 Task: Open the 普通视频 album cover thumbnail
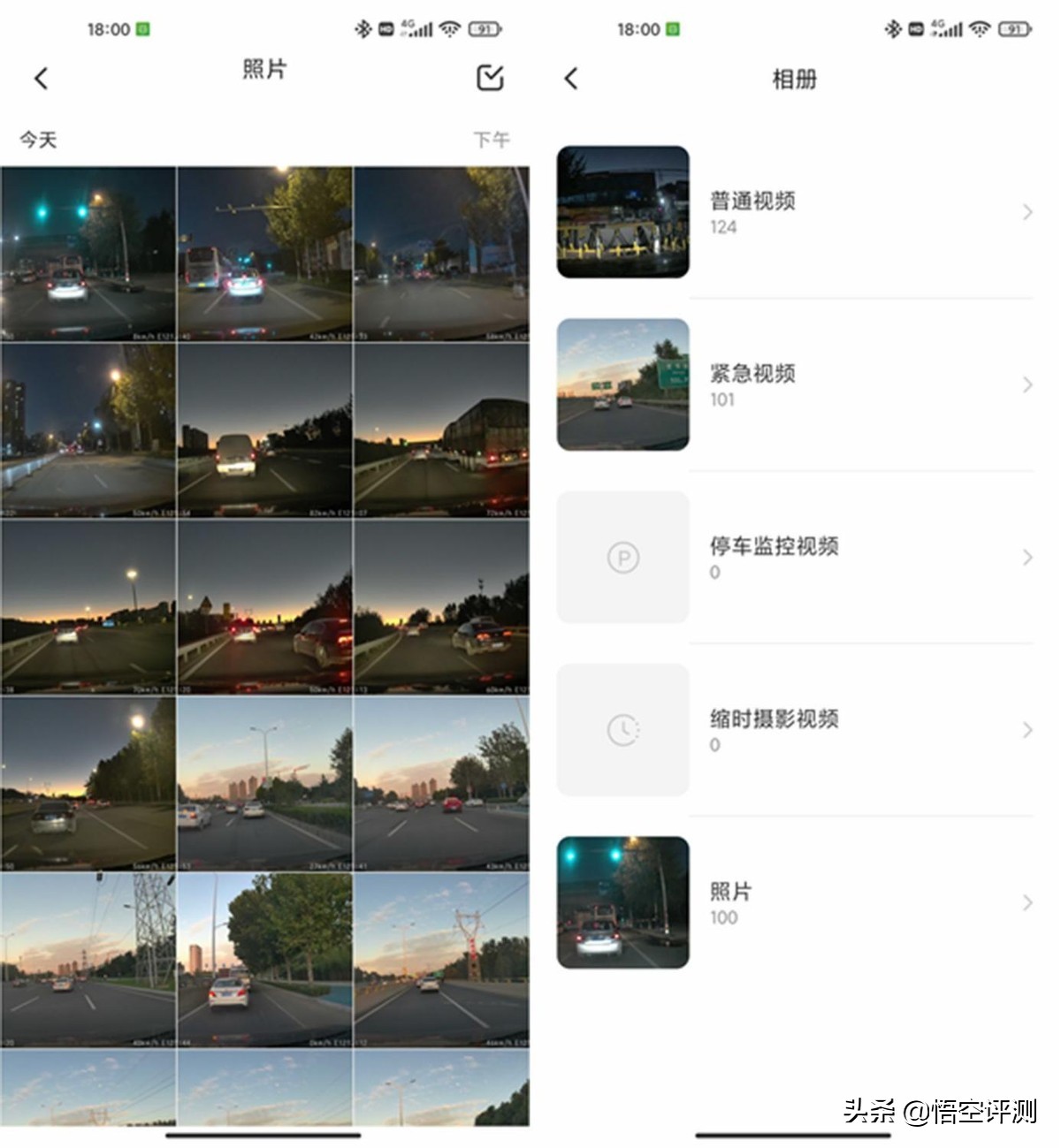click(x=622, y=212)
